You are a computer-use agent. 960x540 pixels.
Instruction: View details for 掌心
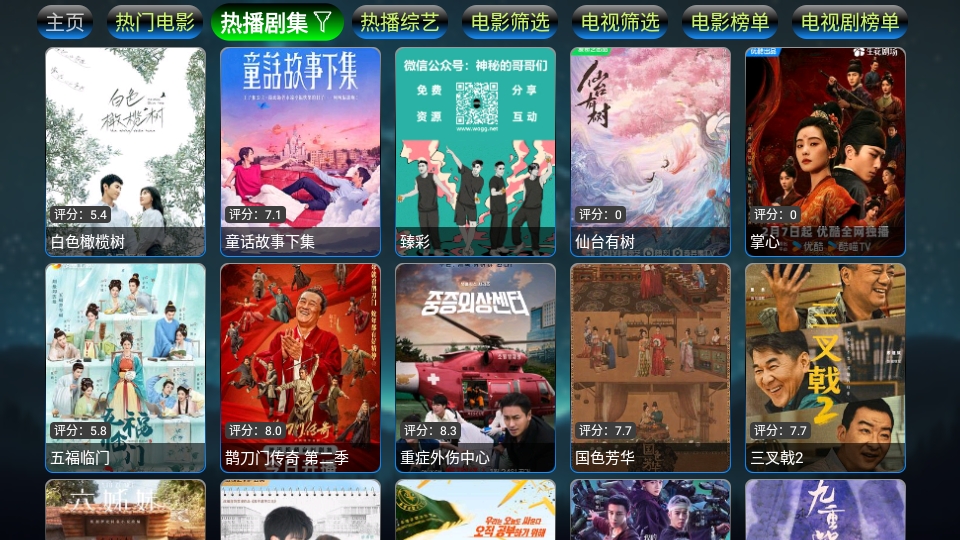(x=825, y=150)
